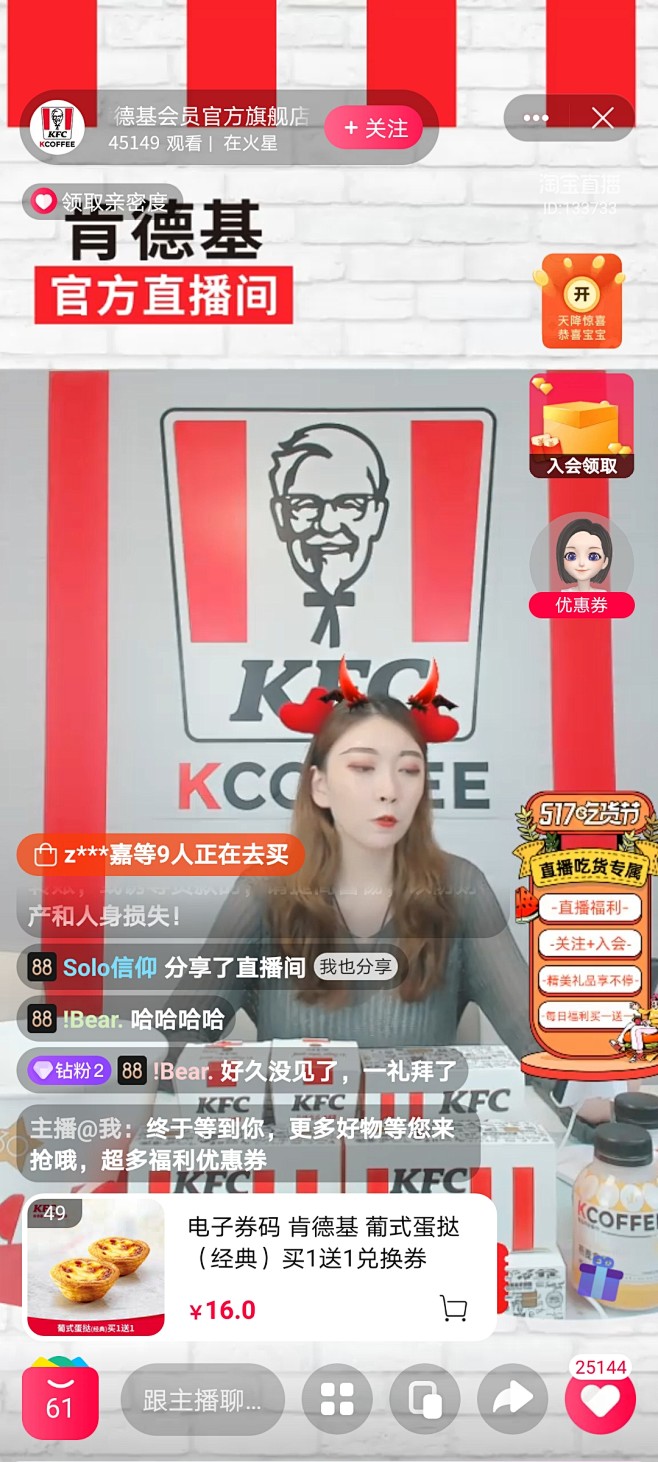658x1462 pixels.
Task: Share this livestream with the arrow icon
Action: coord(512,1400)
